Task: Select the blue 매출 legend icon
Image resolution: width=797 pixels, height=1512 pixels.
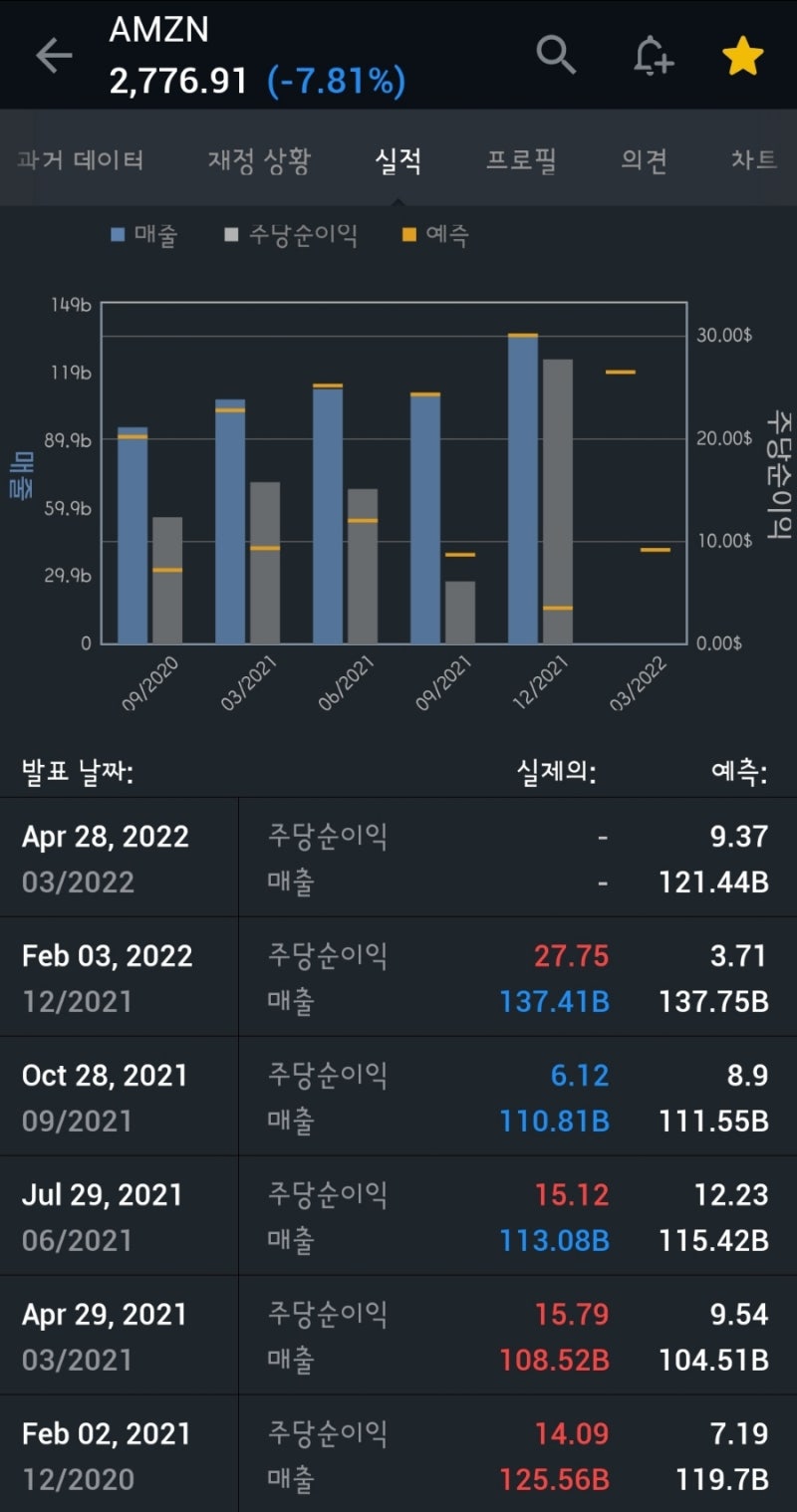Action: pyautogui.click(x=117, y=235)
